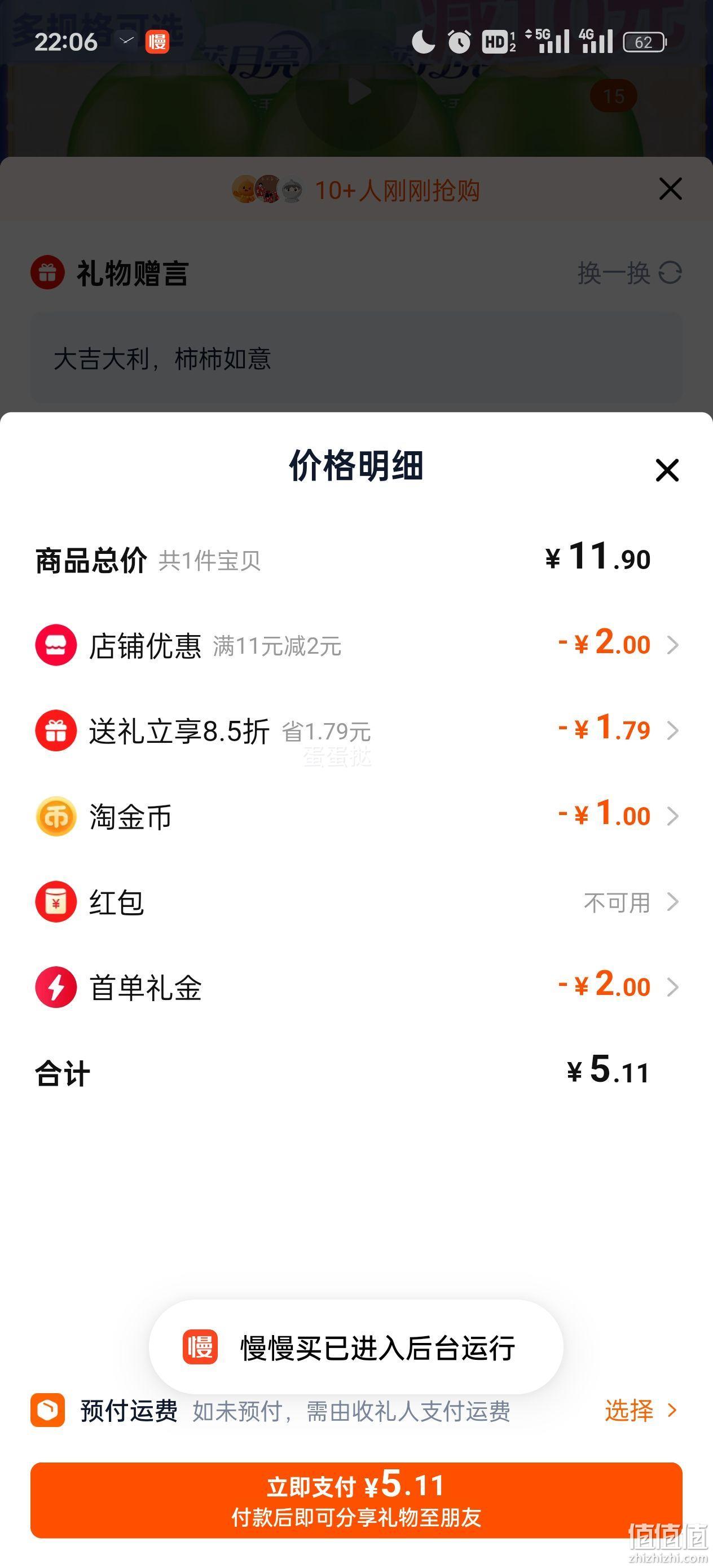Open the 红包 row marked 不可用
This screenshot has width=713, height=1568.
[x=356, y=901]
